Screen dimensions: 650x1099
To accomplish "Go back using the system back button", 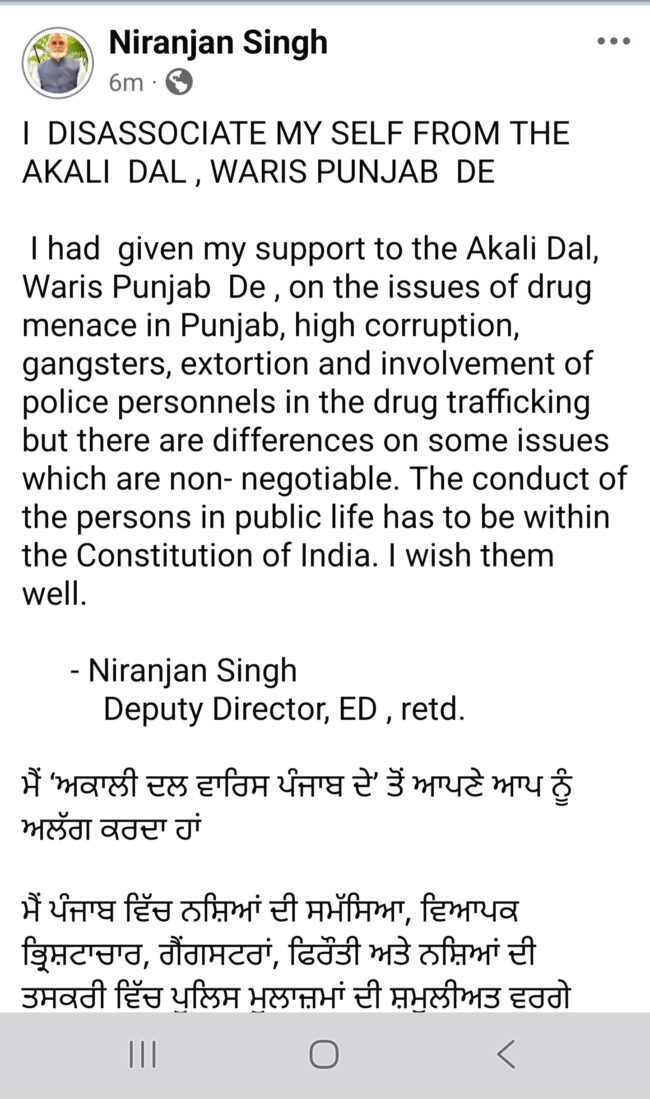I will click(506, 1053).
